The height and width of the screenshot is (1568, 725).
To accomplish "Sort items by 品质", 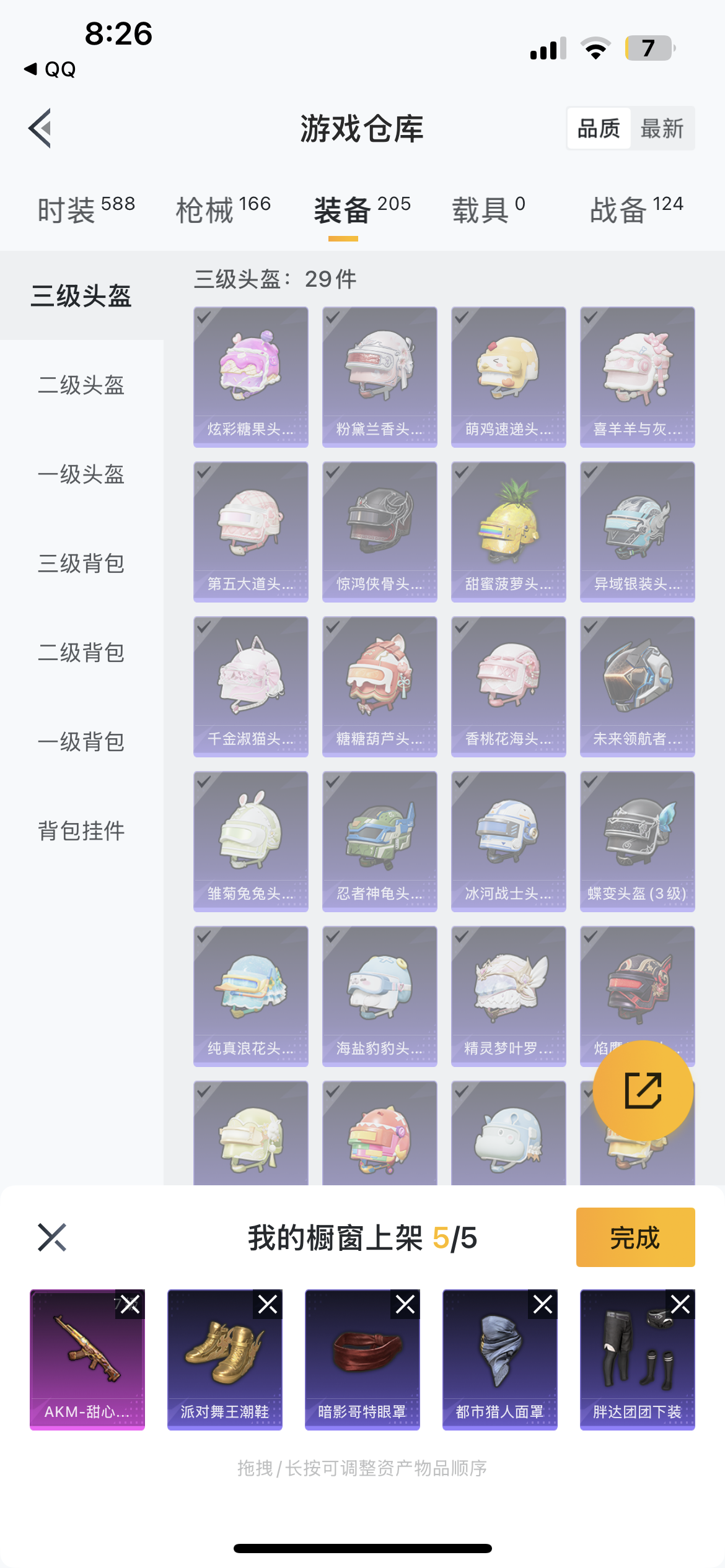I will (599, 129).
